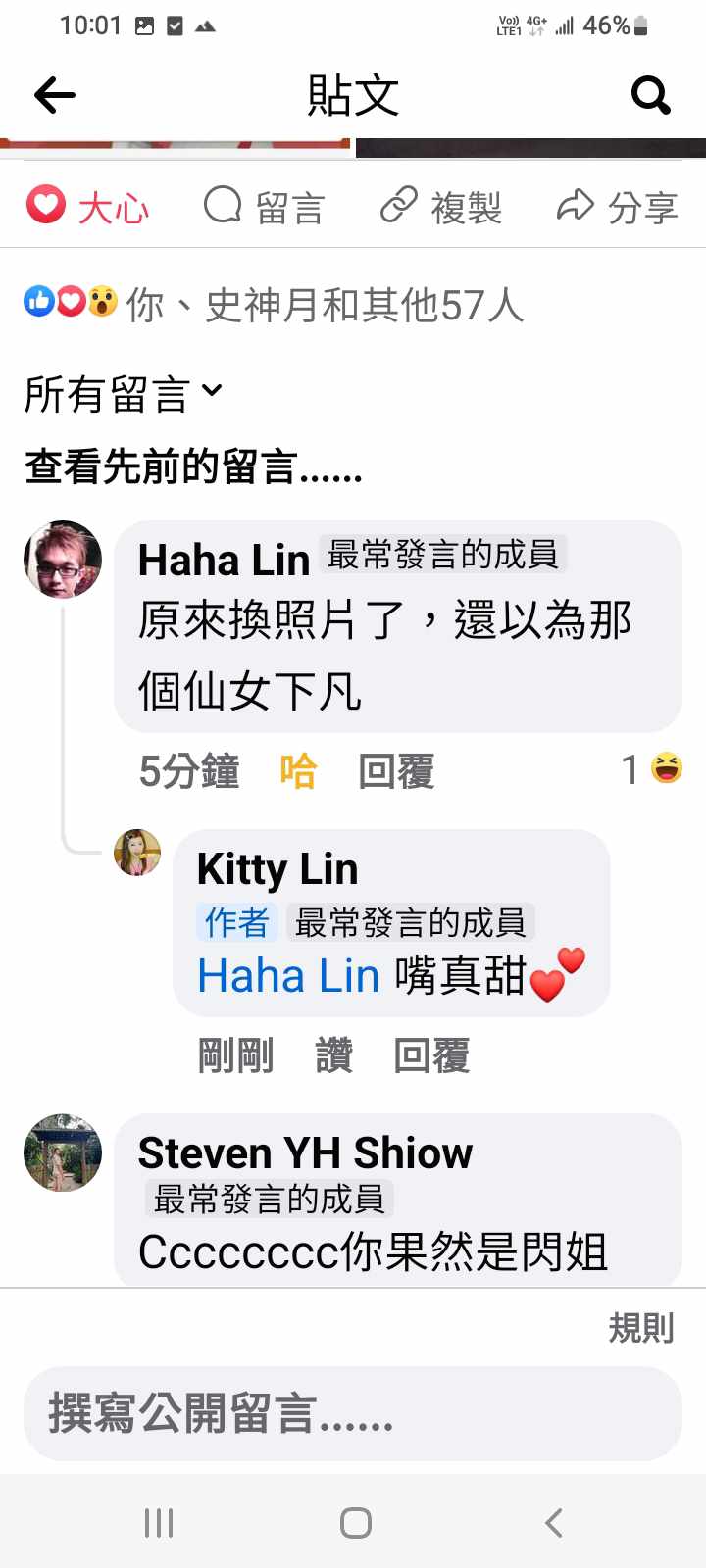The width and height of the screenshot is (706, 1568).
Task: Share this post via 分享
Action: [617, 207]
